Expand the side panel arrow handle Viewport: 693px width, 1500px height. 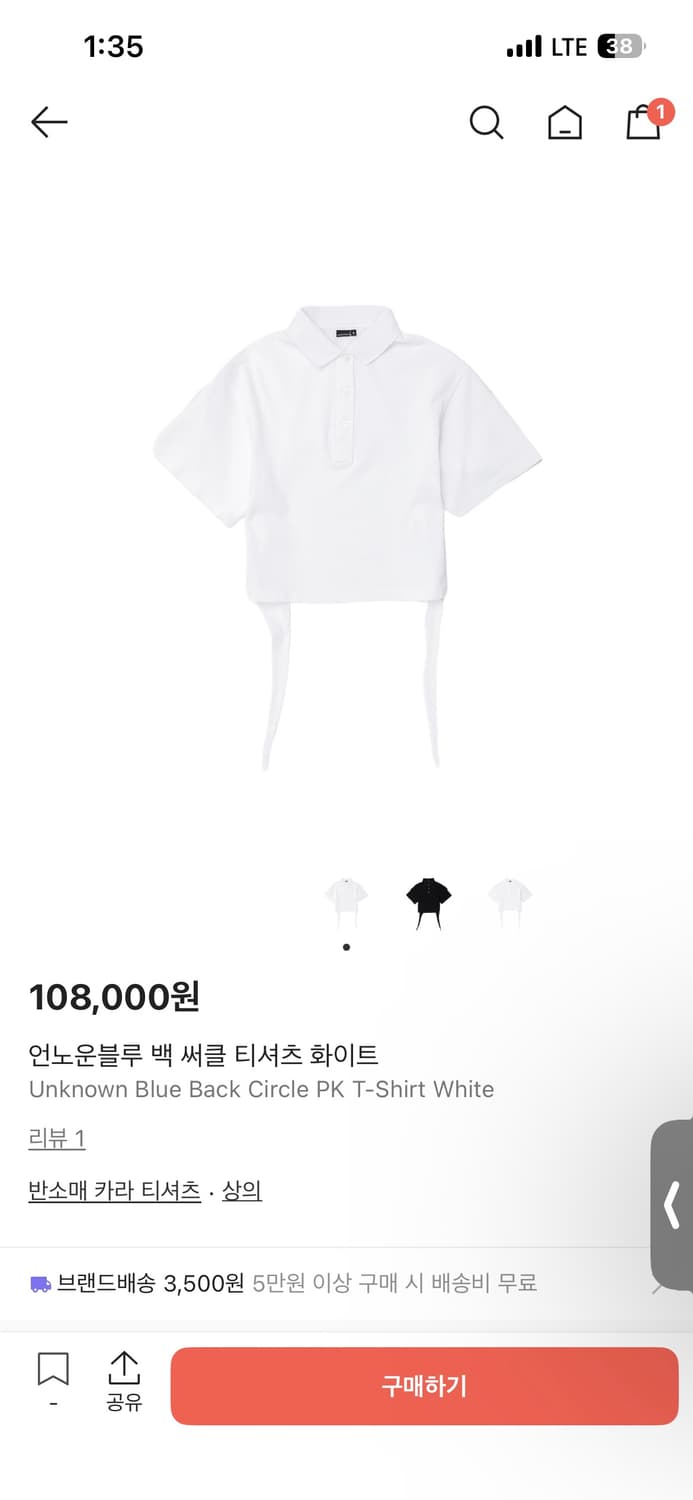coord(673,1205)
